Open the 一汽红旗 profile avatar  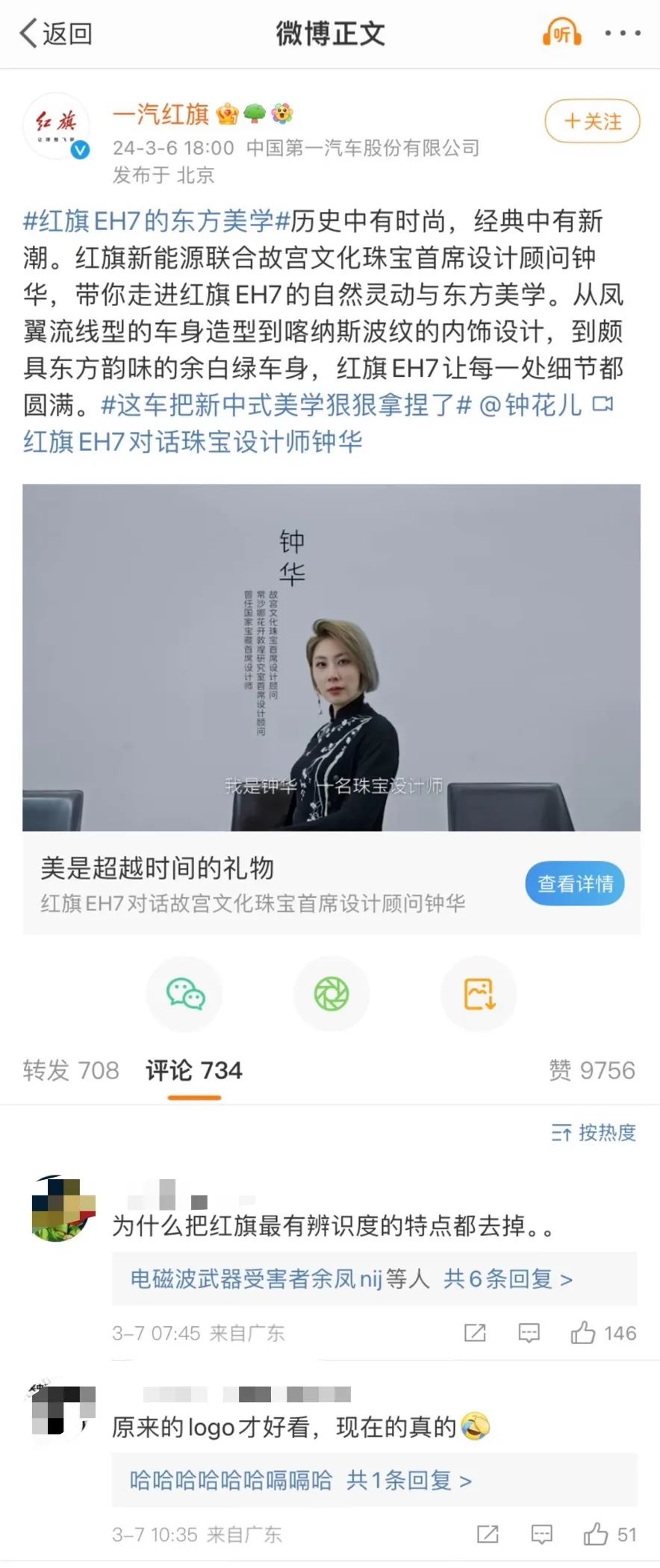57,126
